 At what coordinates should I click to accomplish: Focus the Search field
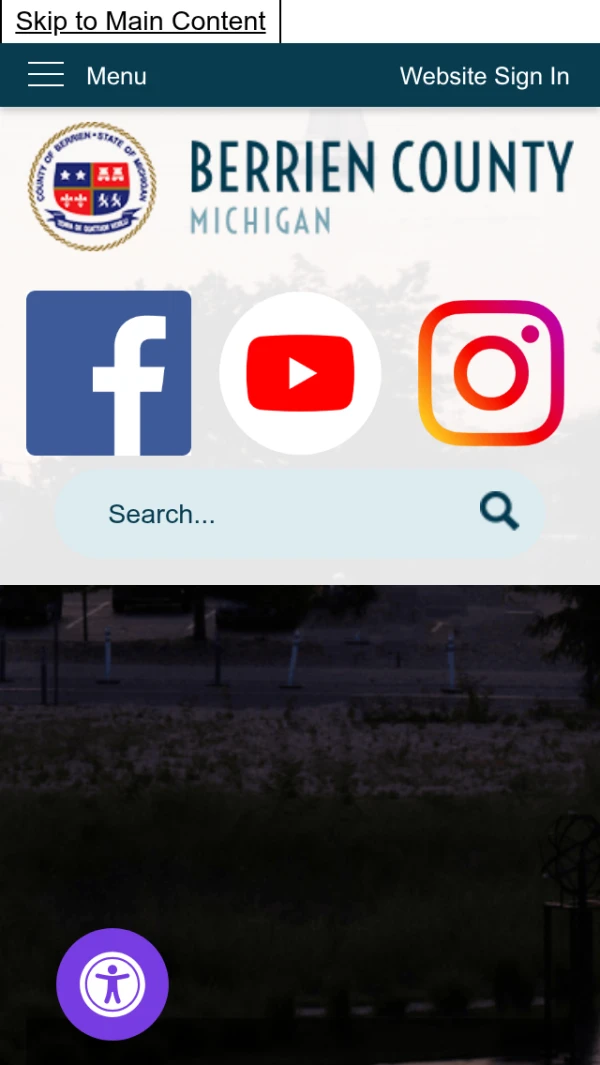270,514
